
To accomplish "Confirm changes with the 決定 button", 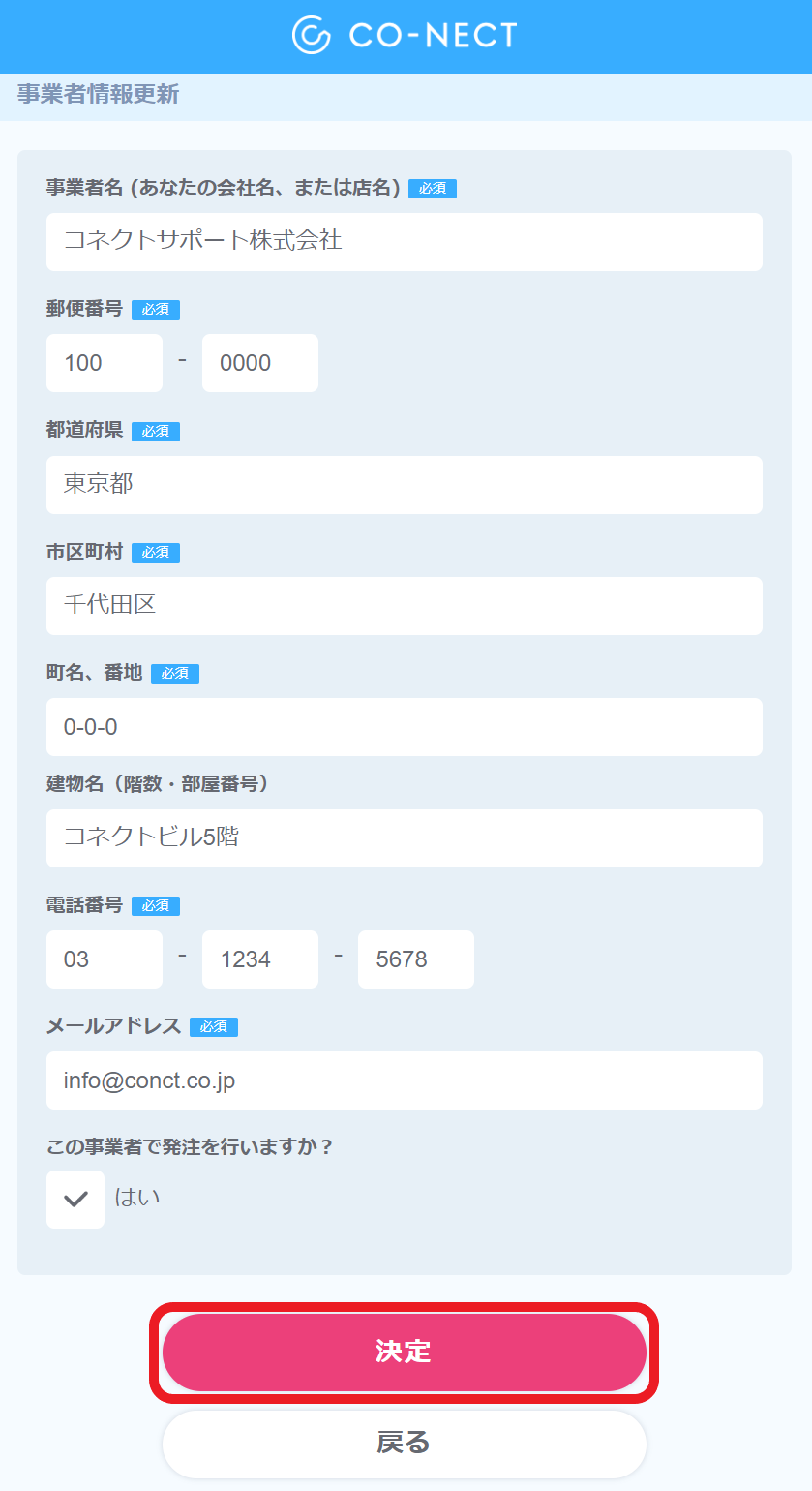I will click(x=405, y=1353).
